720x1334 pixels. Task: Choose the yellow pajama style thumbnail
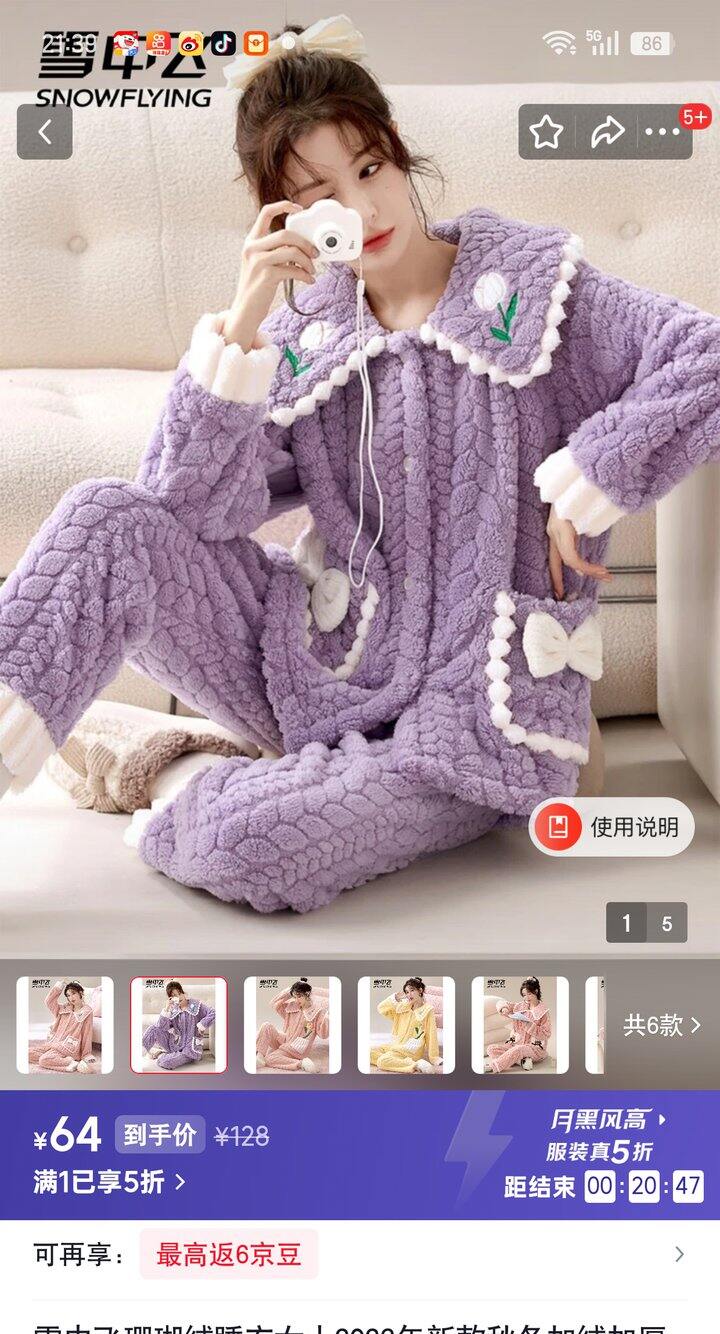click(406, 1025)
